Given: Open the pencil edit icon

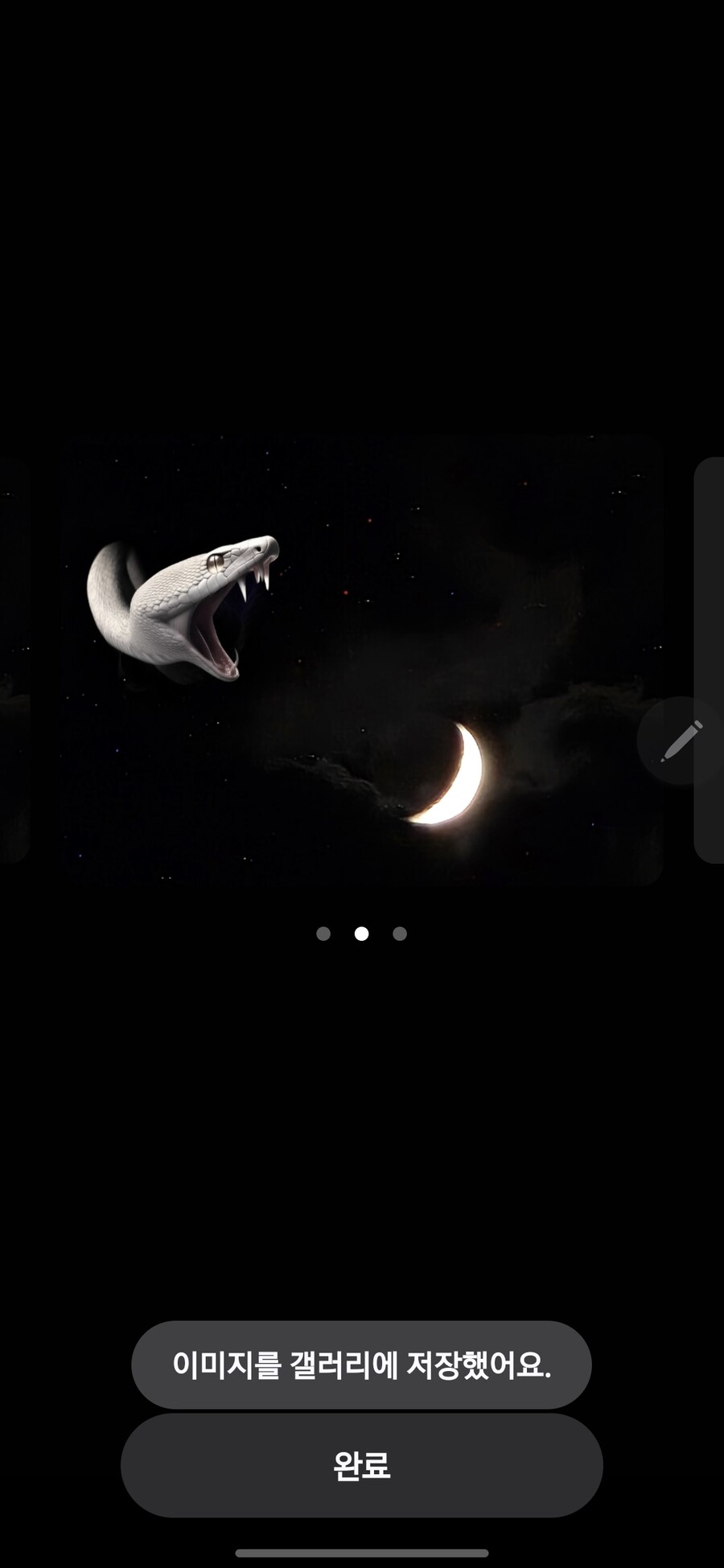Looking at the screenshot, I should click(681, 741).
